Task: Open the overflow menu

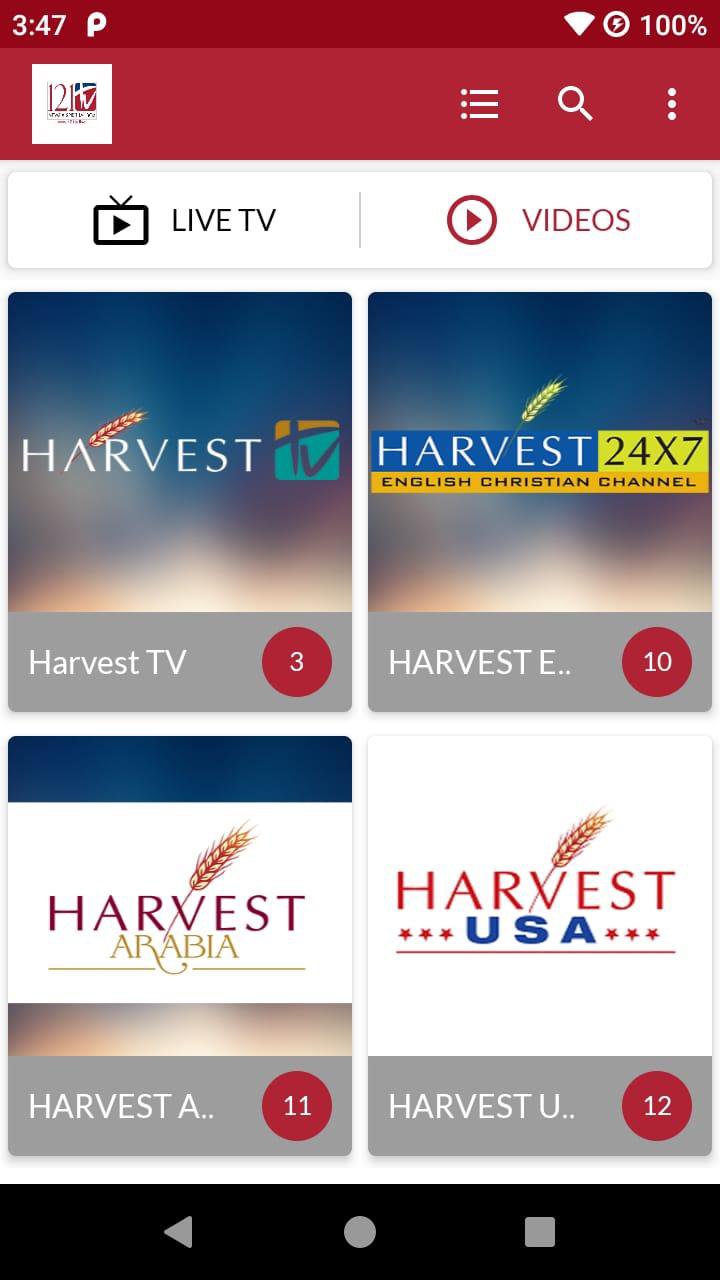Action: (671, 104)
